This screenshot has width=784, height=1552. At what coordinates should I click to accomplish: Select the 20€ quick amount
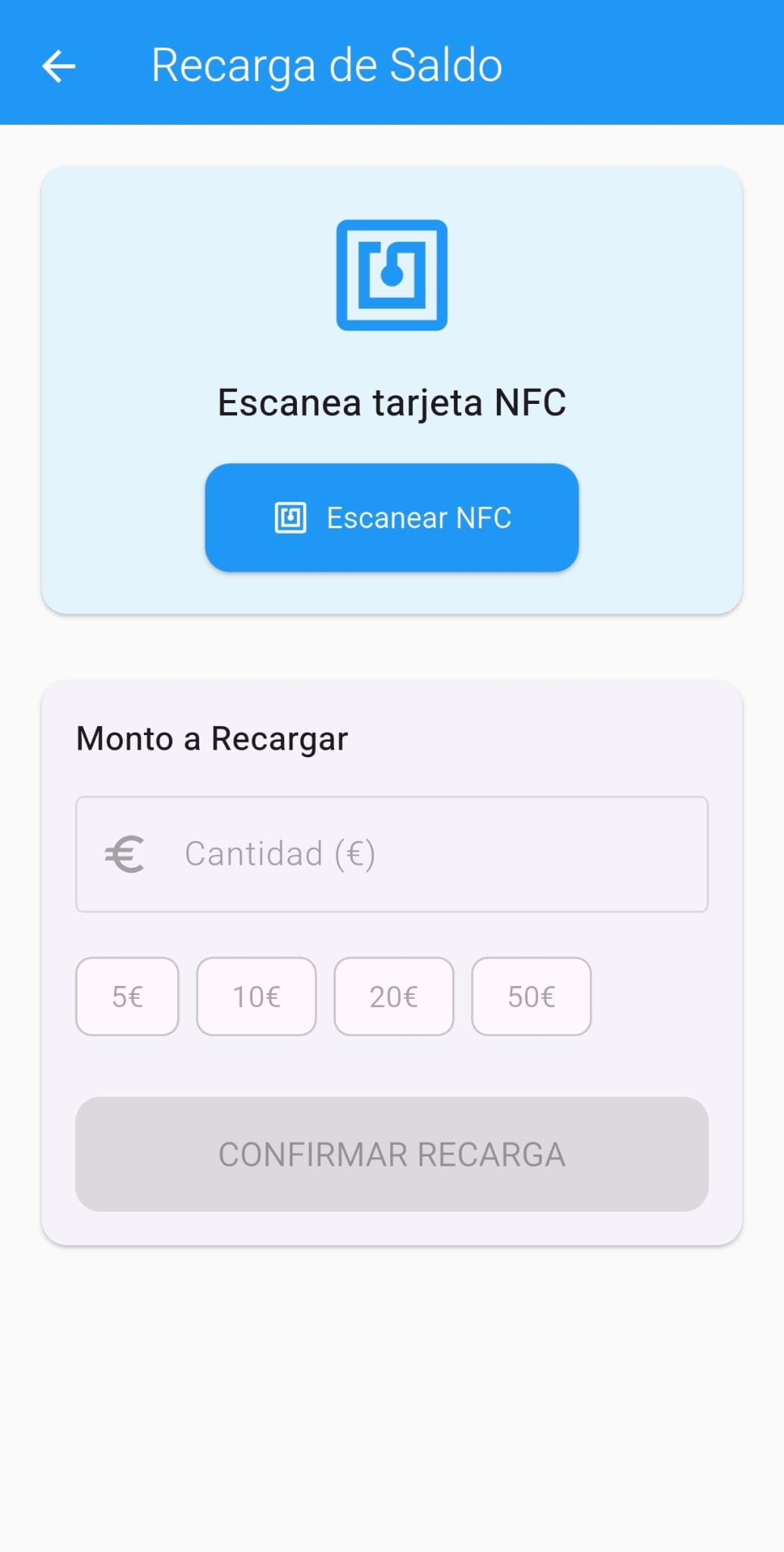point(394,997)
